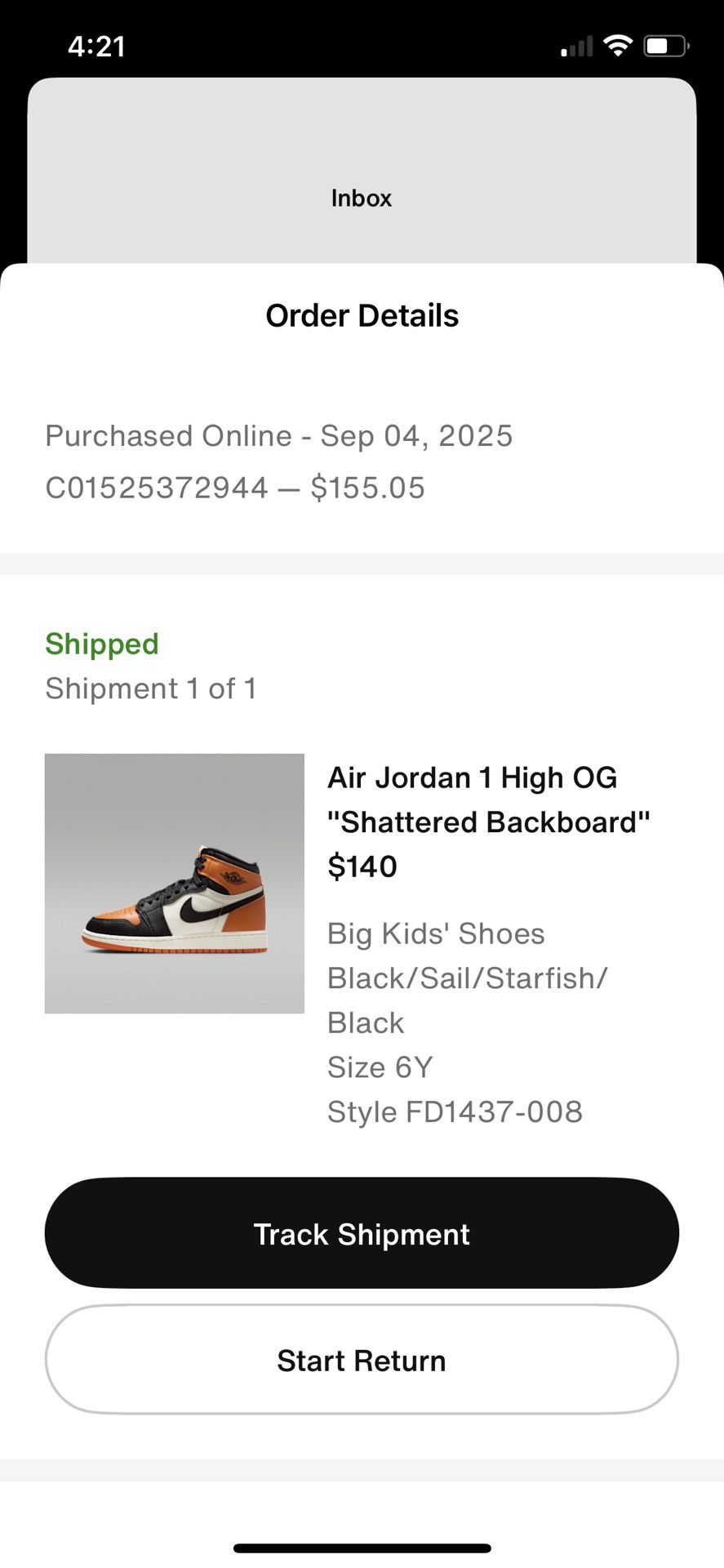The image size is (724, 1568).
Task: Tap Shipment 1 of 1 label
Action: [x=152, y=688]
